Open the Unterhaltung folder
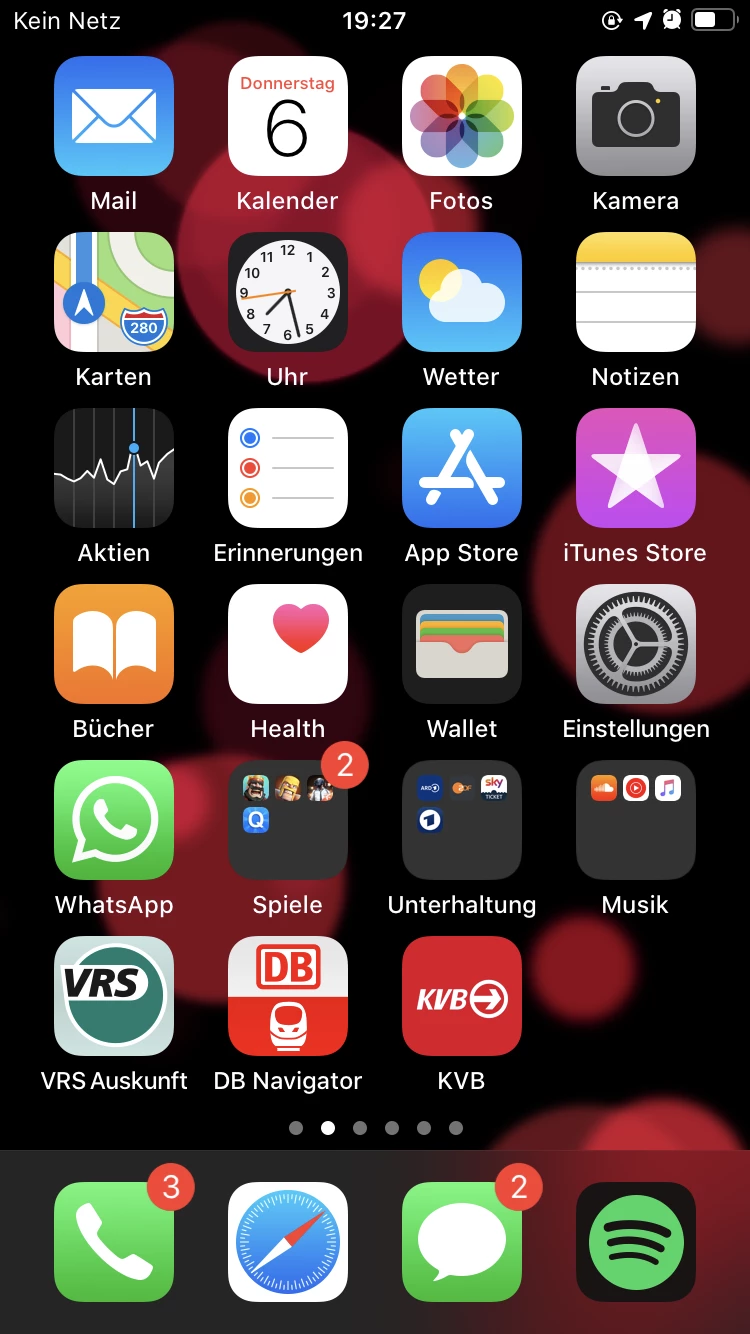This screenshot has width=750, height=1334. click(462, 820)
